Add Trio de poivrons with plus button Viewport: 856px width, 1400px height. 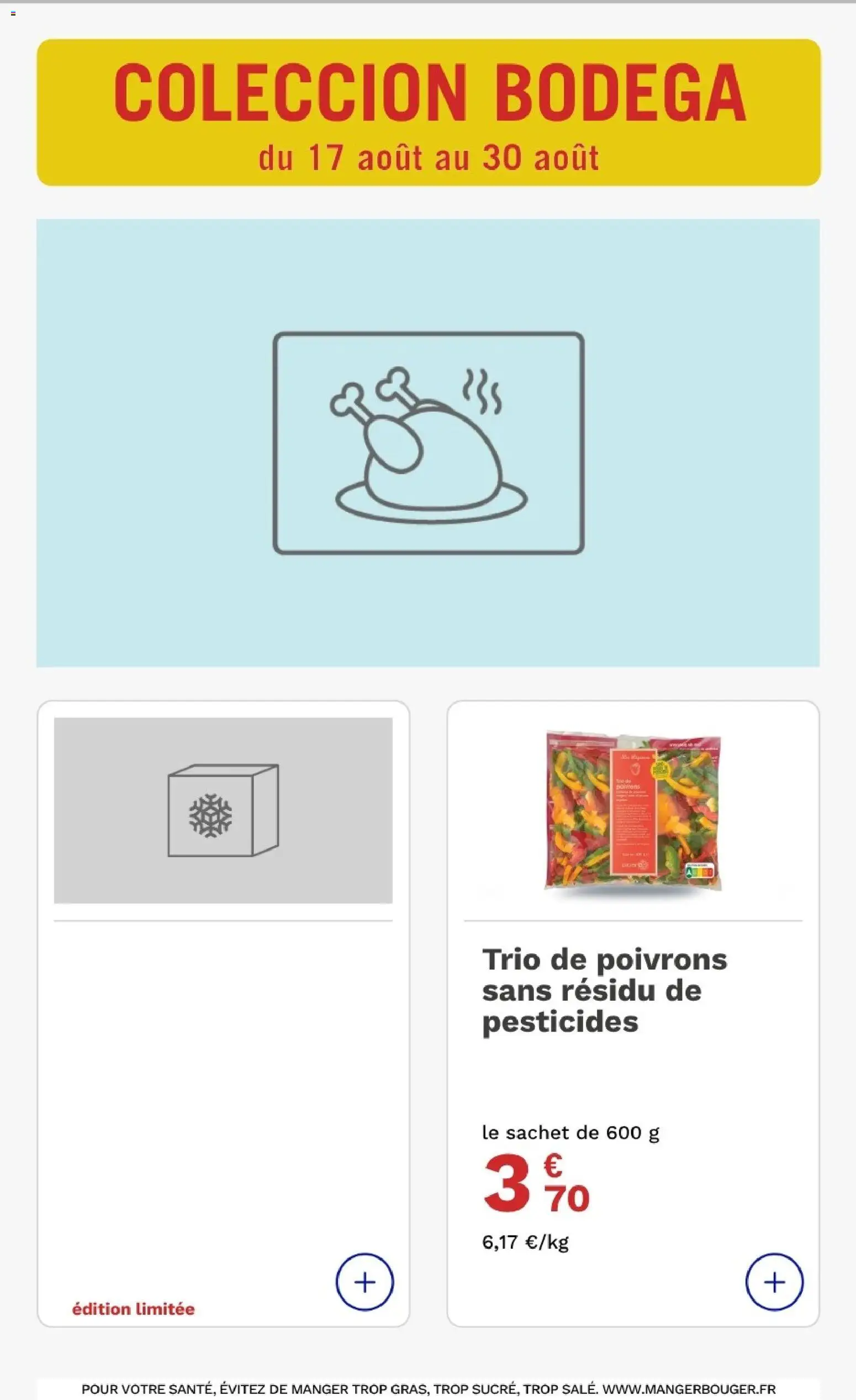pos(774,1282)
